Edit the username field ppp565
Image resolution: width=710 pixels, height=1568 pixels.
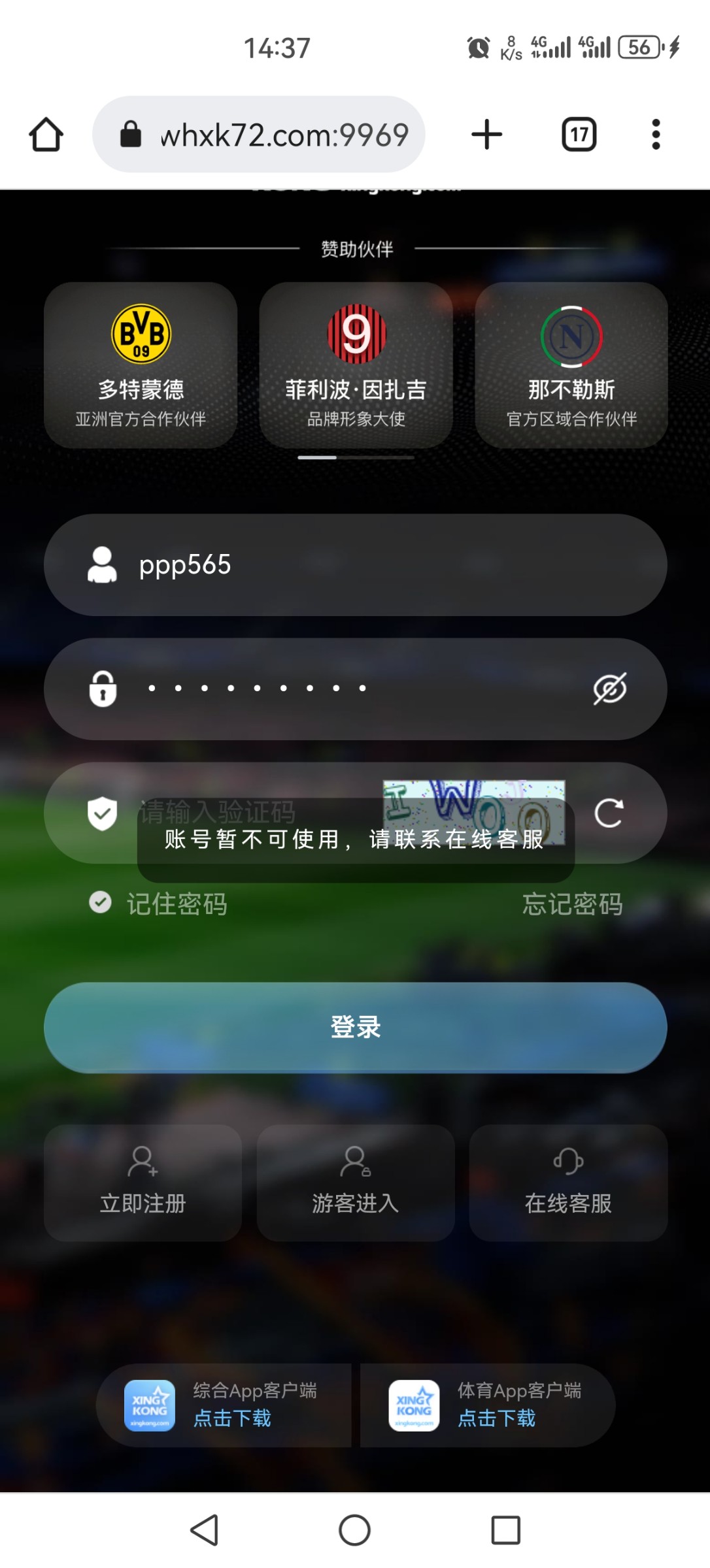pyautogui.click(x=366, y=565)
